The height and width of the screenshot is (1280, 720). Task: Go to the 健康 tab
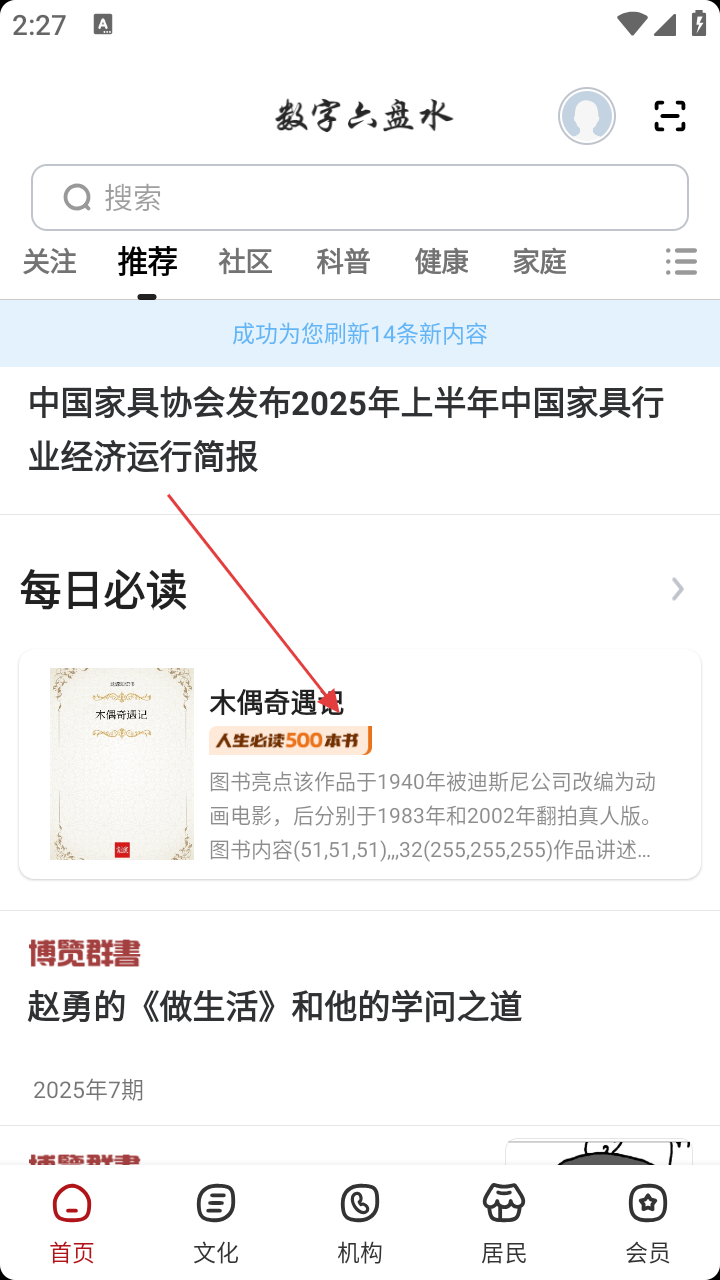pyautogui.click(x=441, y=262)
